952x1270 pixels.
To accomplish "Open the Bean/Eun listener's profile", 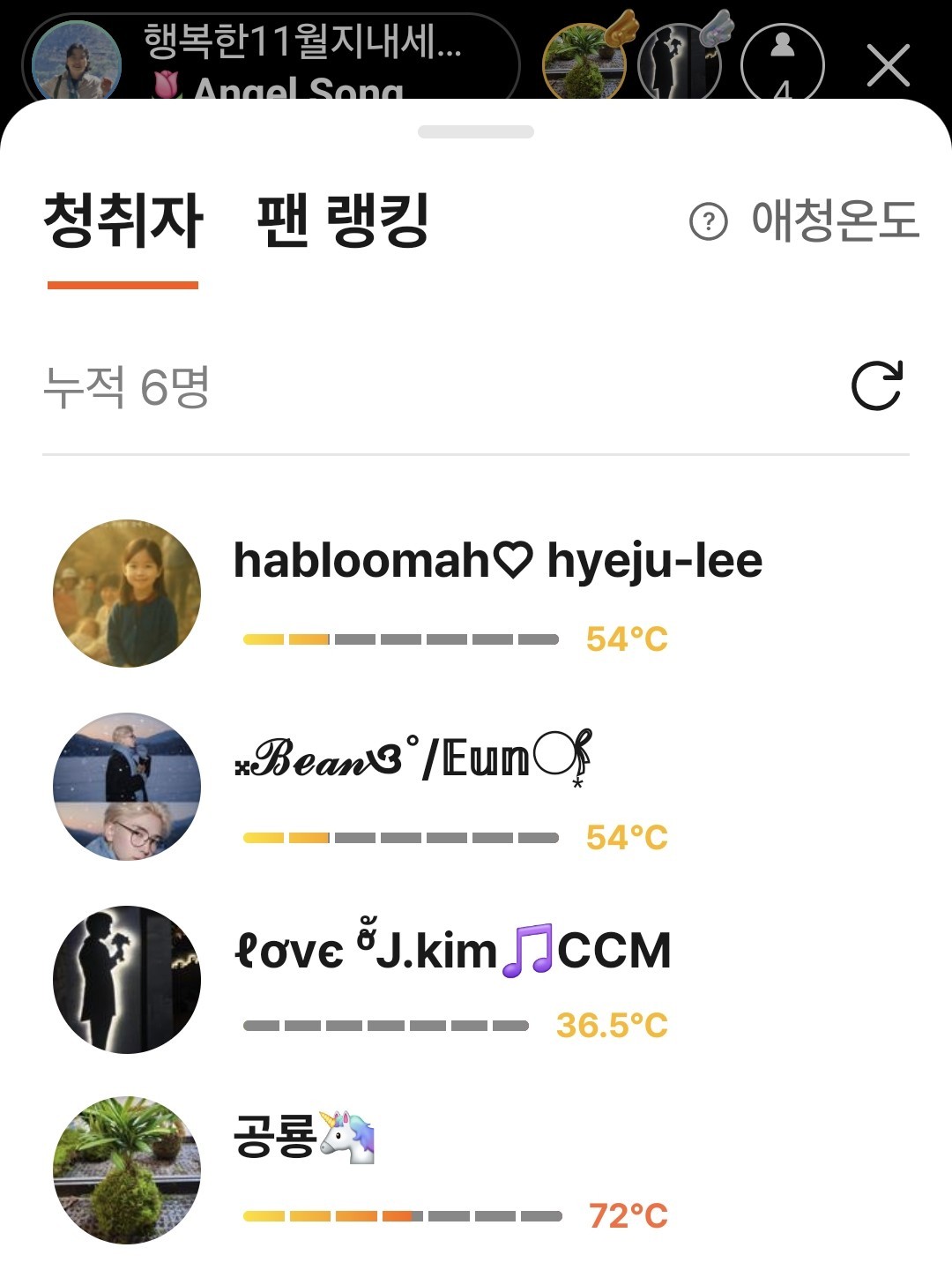I will click(127, 787).
